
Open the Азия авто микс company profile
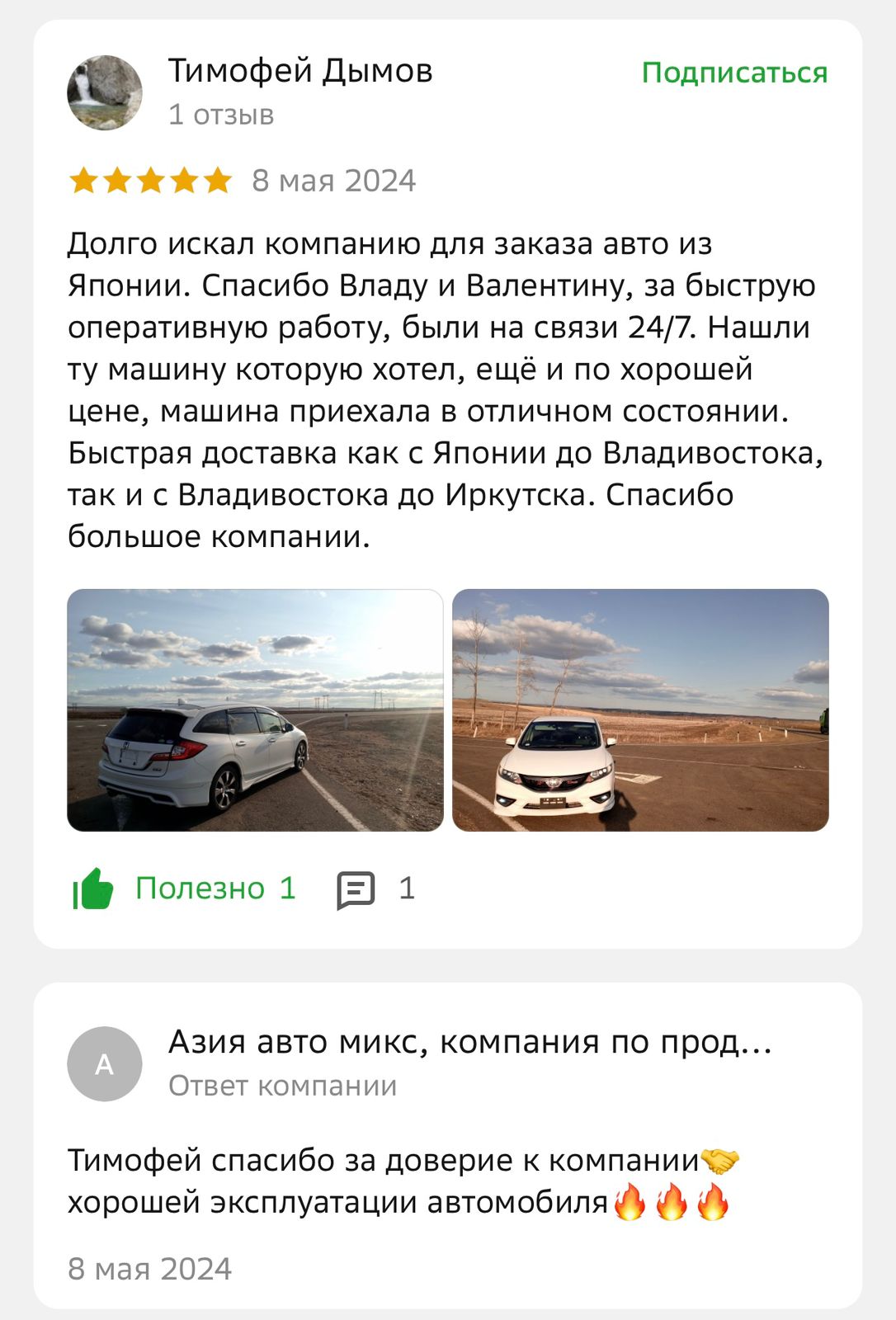[x=469, y=1042]
